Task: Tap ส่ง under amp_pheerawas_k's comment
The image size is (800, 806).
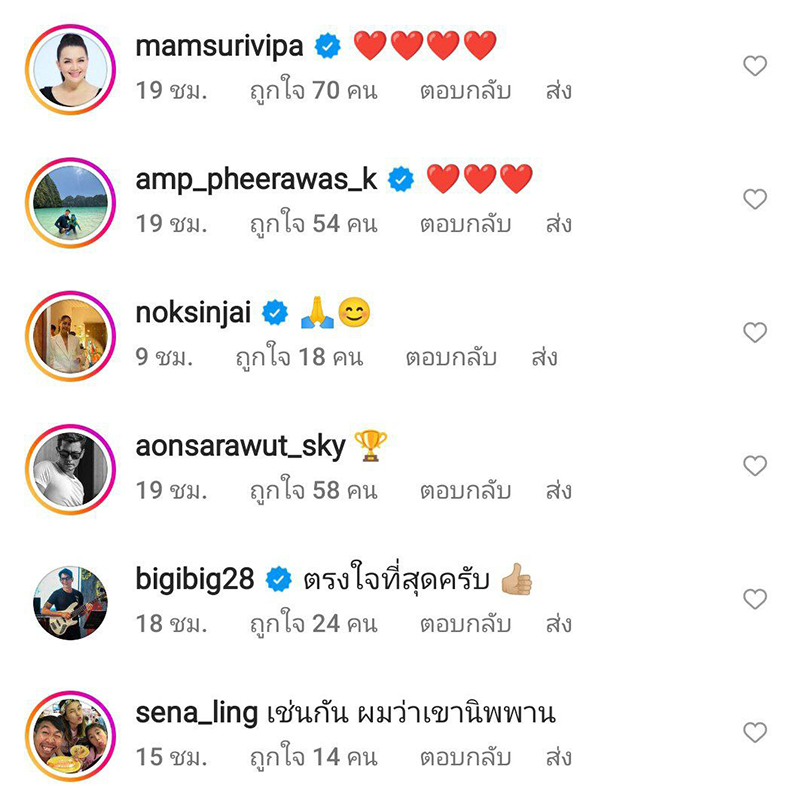Action: click(x=560, y=224)
